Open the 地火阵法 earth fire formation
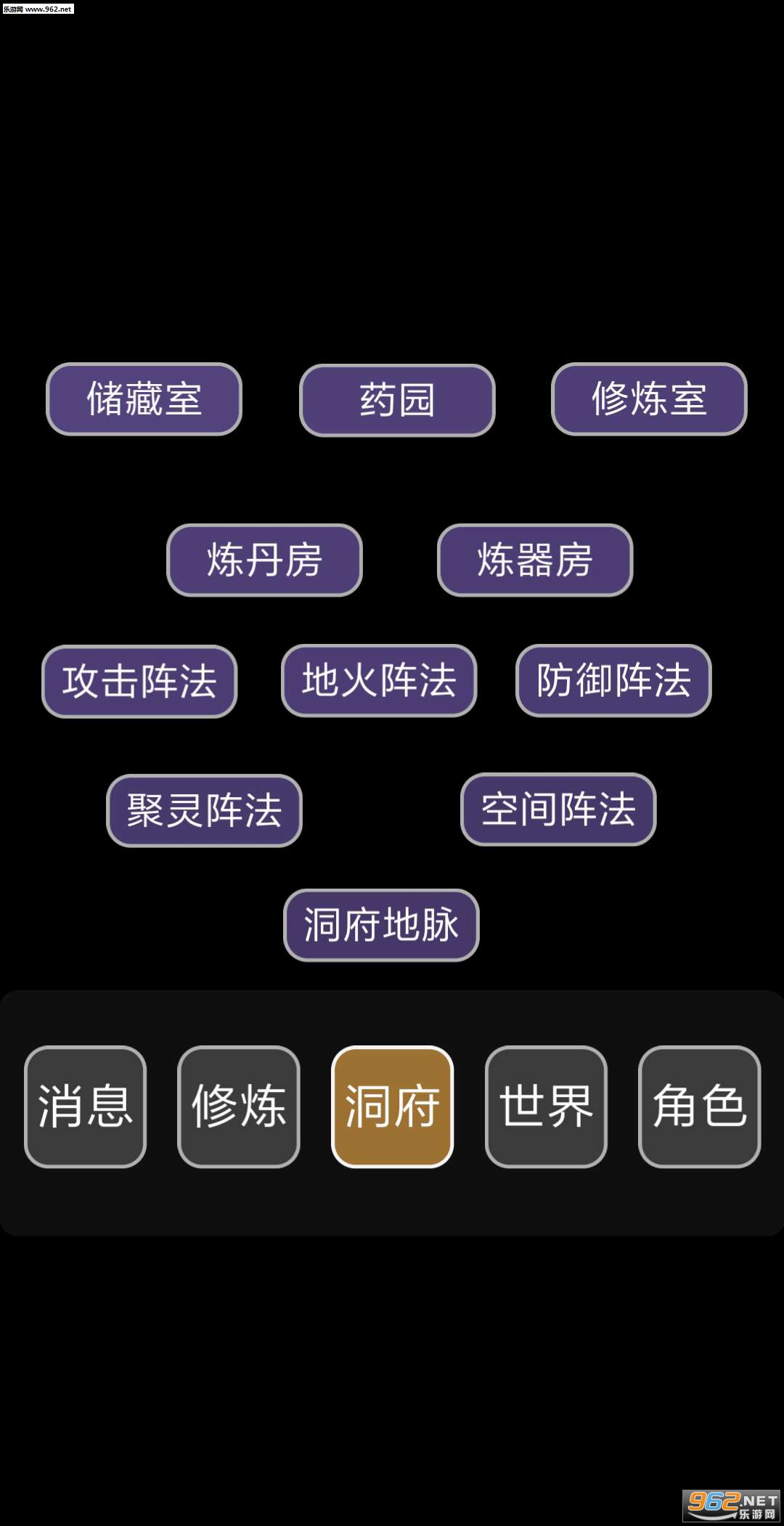This screenshot has width=784, height=1526. (379, 680)
